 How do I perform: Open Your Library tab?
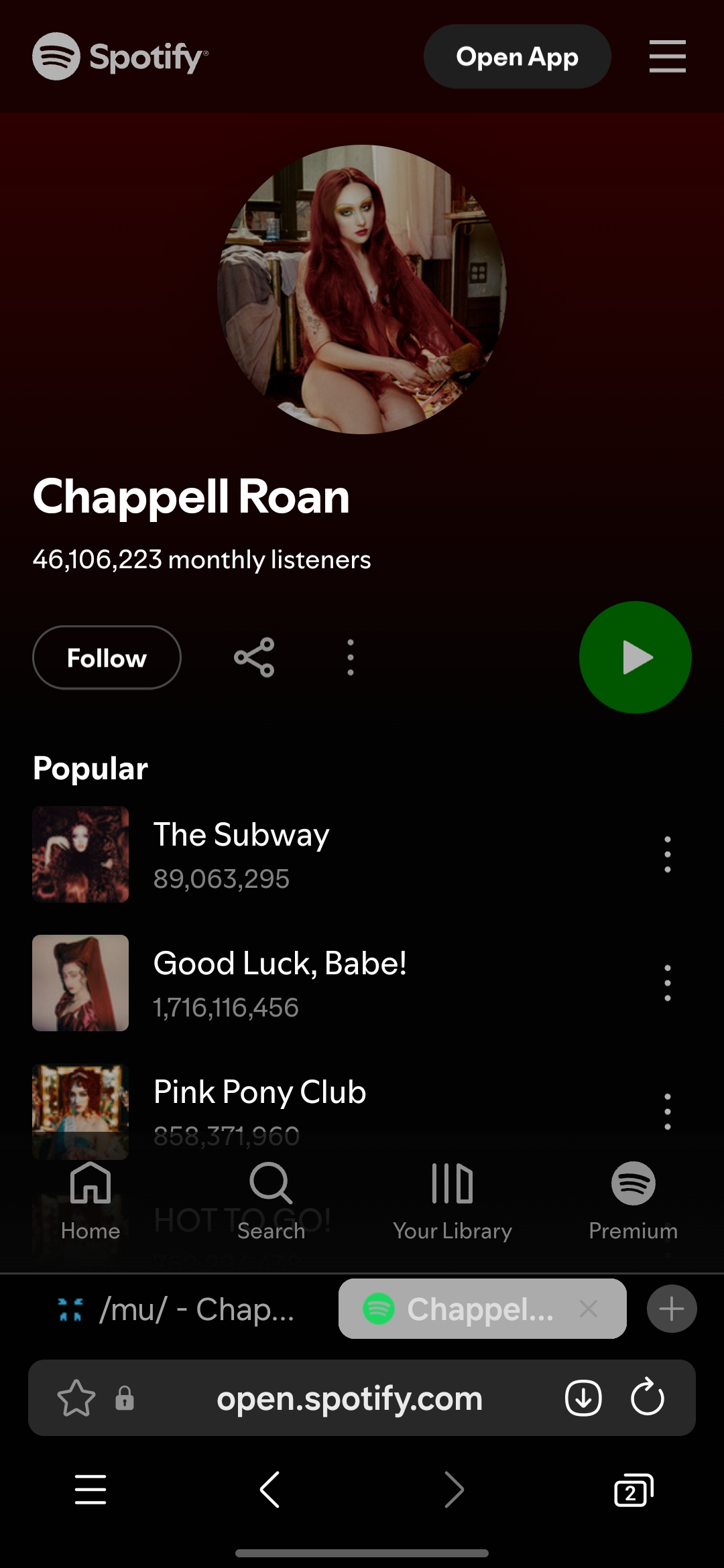tap(452, 1201)
